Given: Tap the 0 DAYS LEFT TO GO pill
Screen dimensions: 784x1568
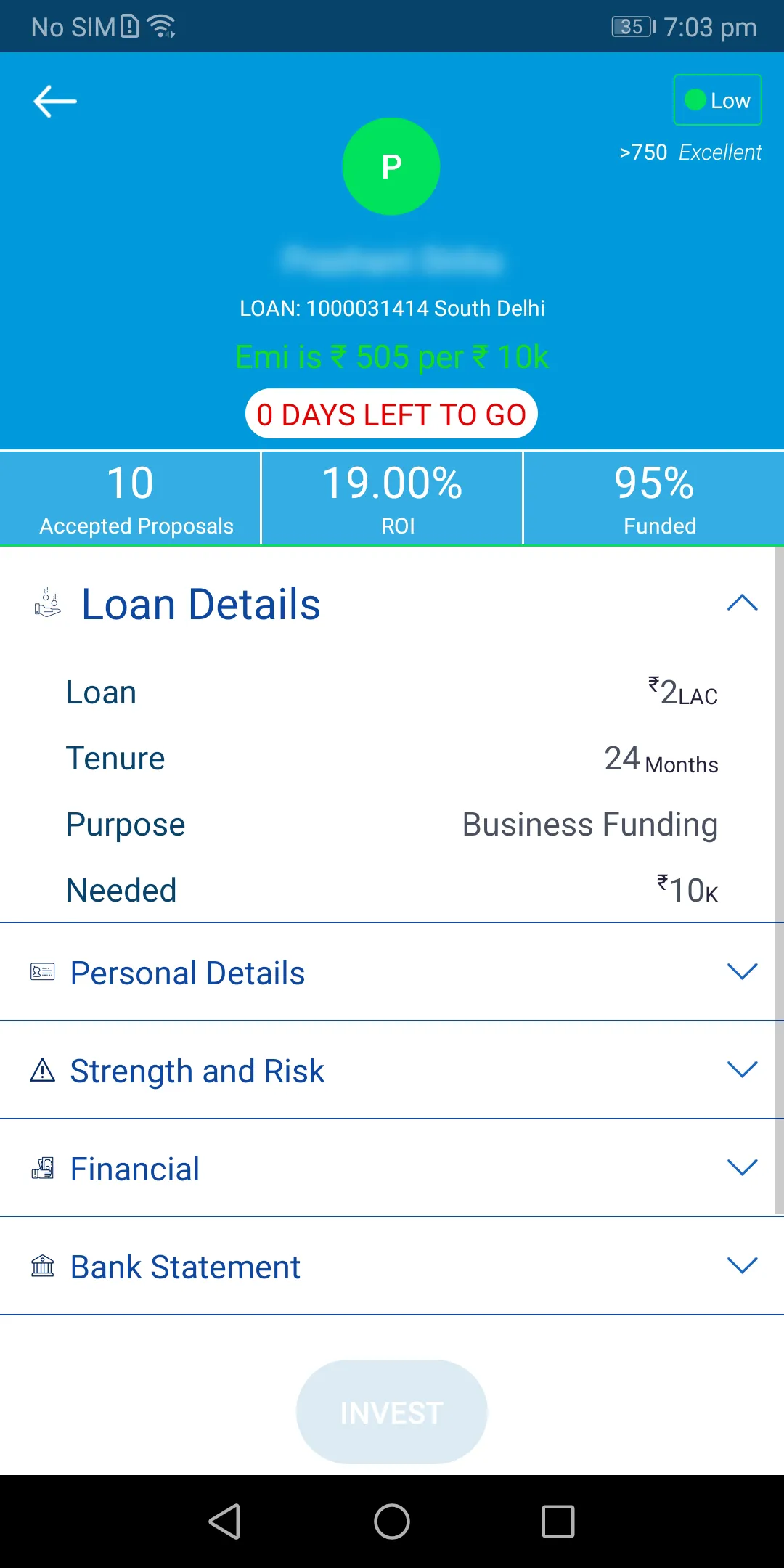Looking at the screenshot, I should pos(391,414).
